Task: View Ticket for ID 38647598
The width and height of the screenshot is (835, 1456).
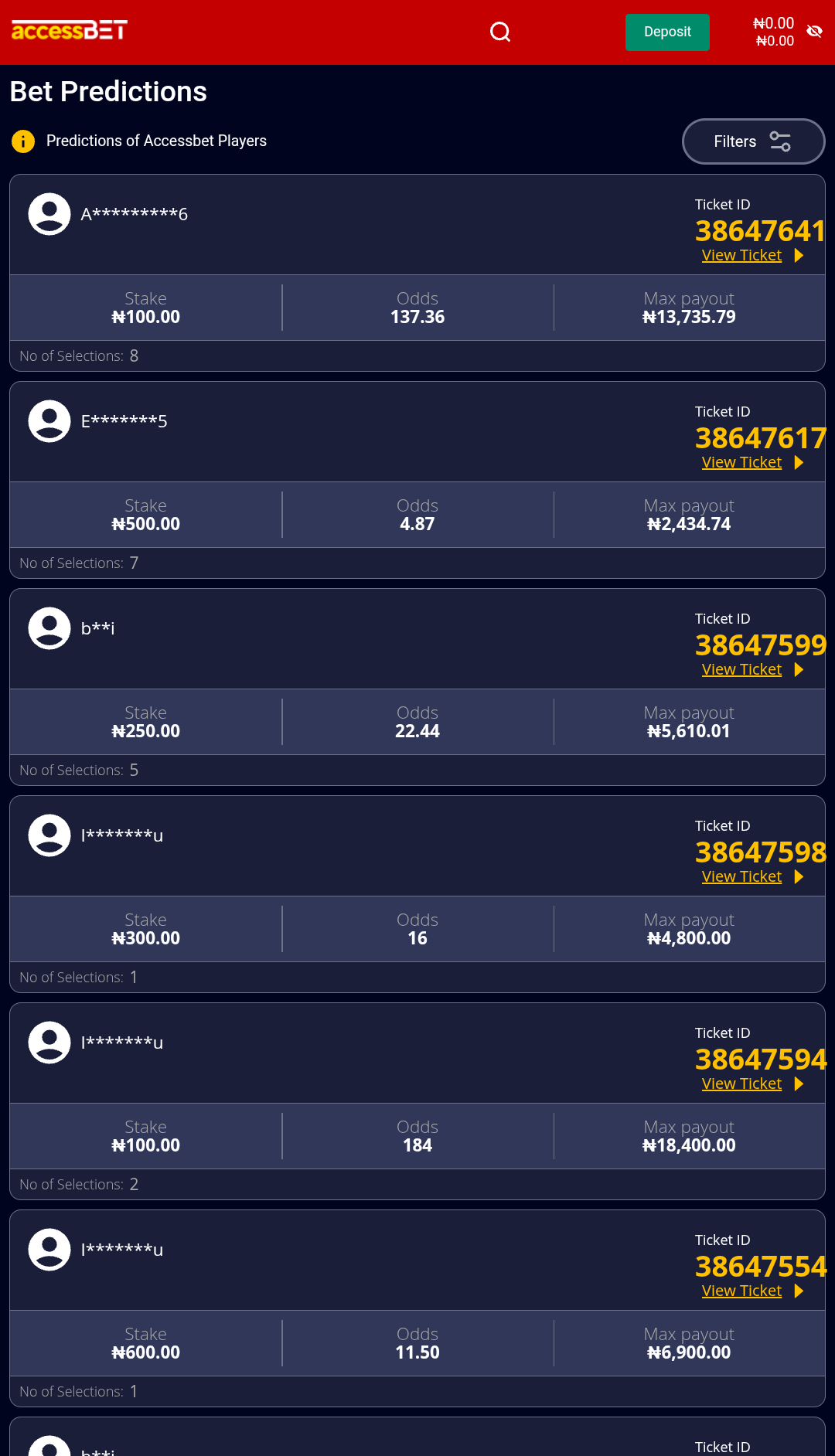Action: [742, 876]
